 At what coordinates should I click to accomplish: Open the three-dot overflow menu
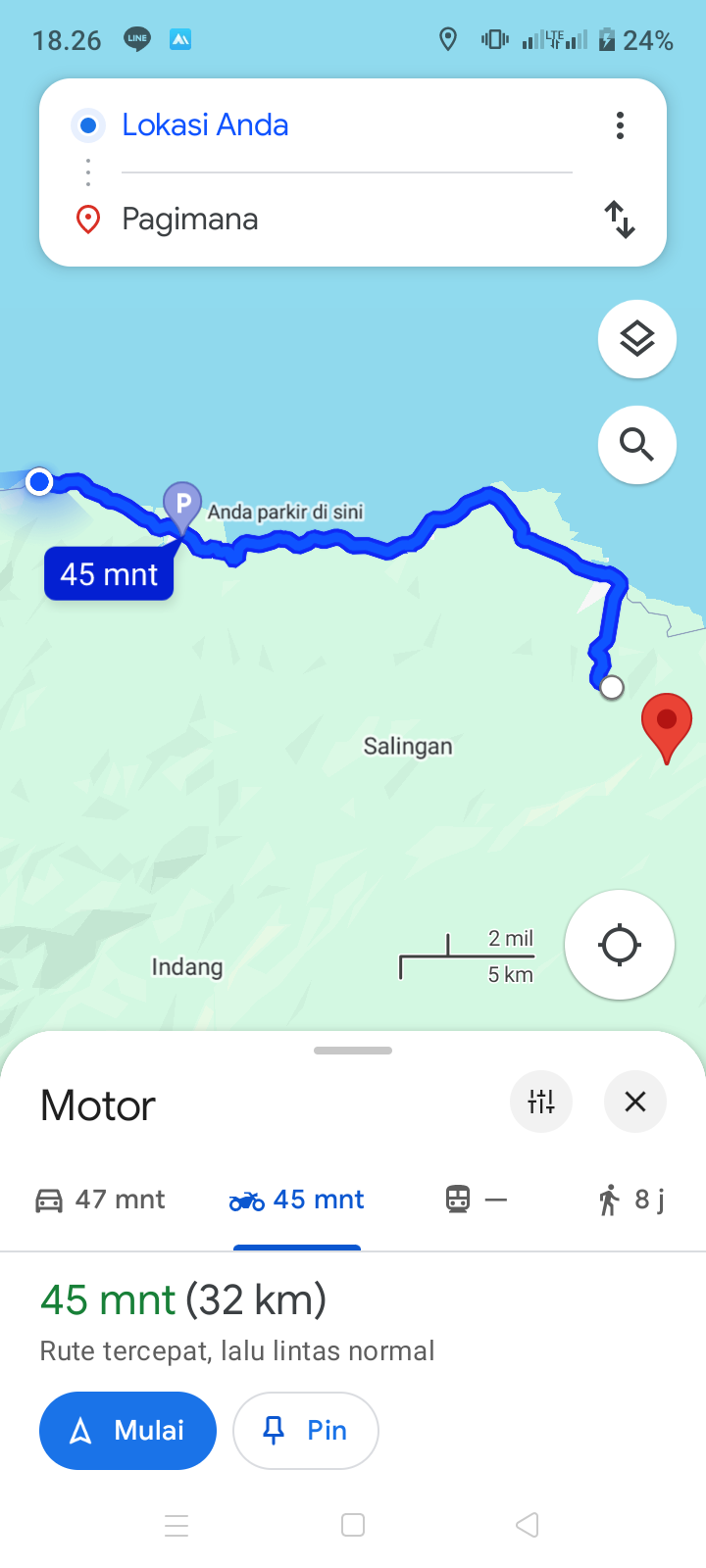tap(620, 125)
